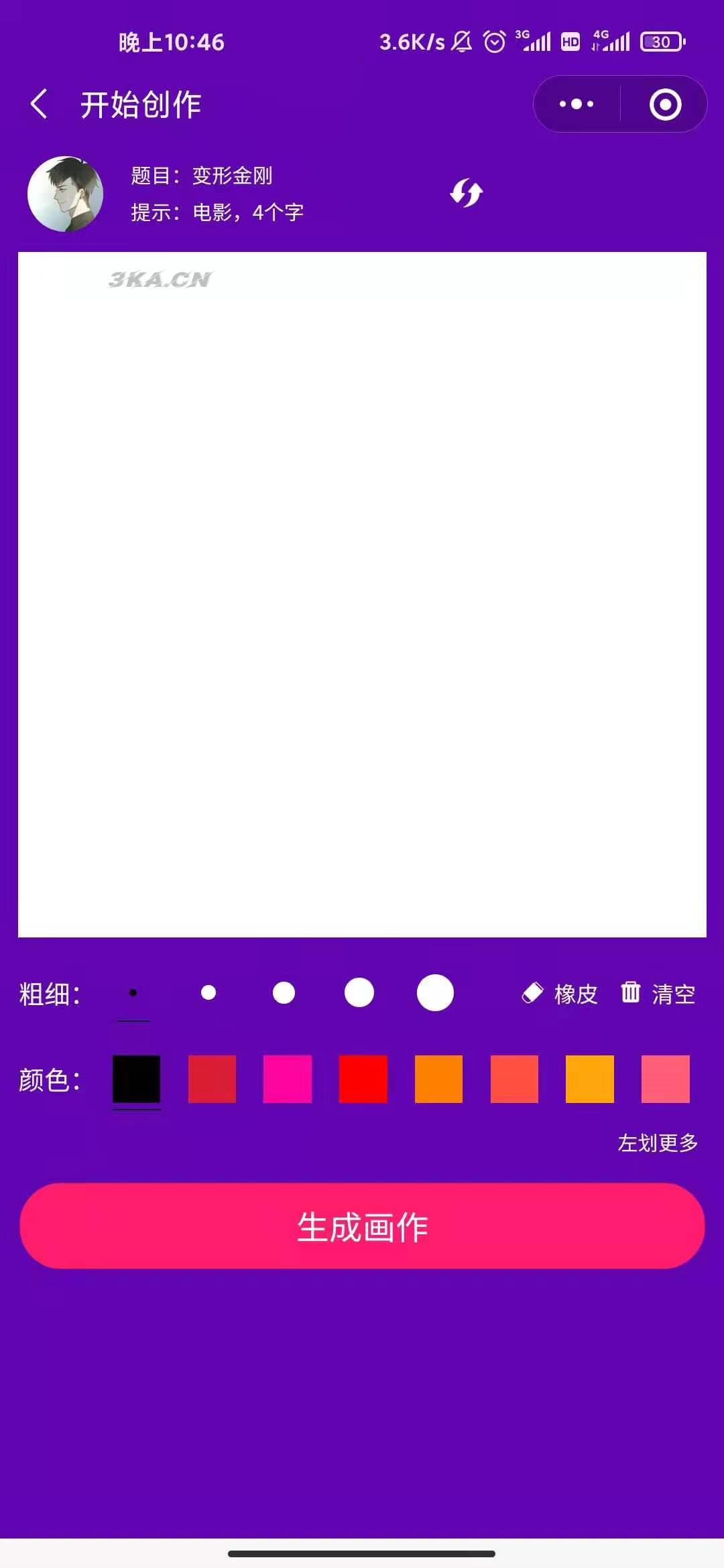The height and width of the screenshot is (1568, 724).
Task: Close the mini program via circle icon
Action: [665, 105]
